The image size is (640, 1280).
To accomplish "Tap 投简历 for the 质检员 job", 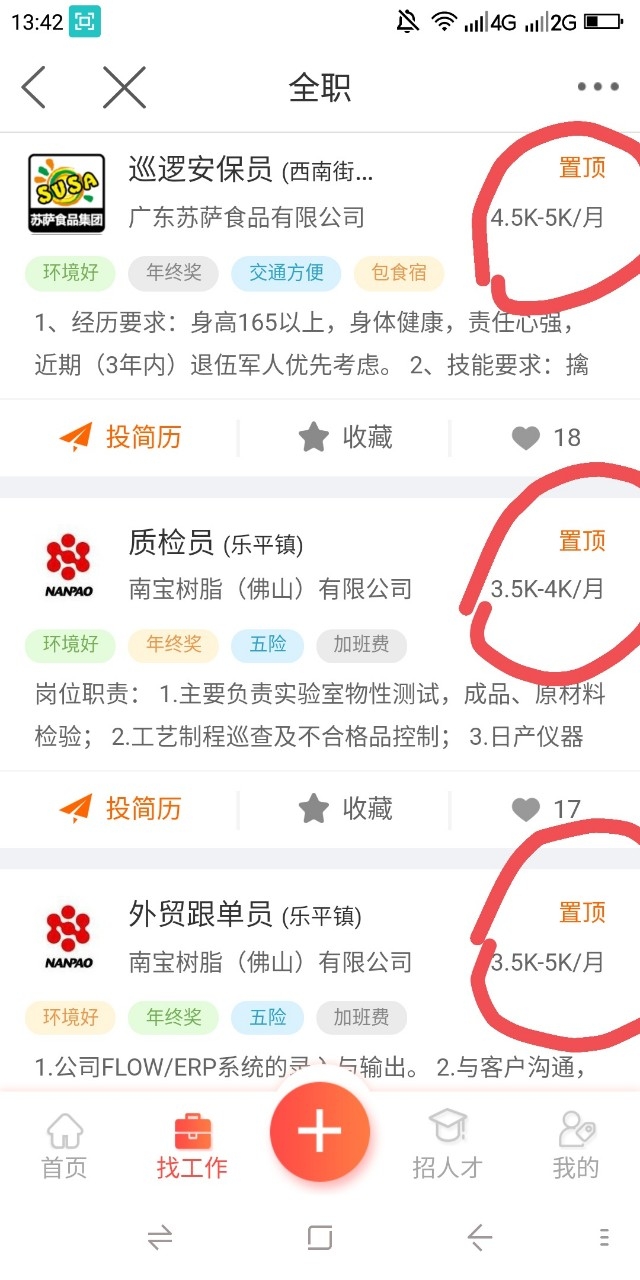I will coord(120,808).
